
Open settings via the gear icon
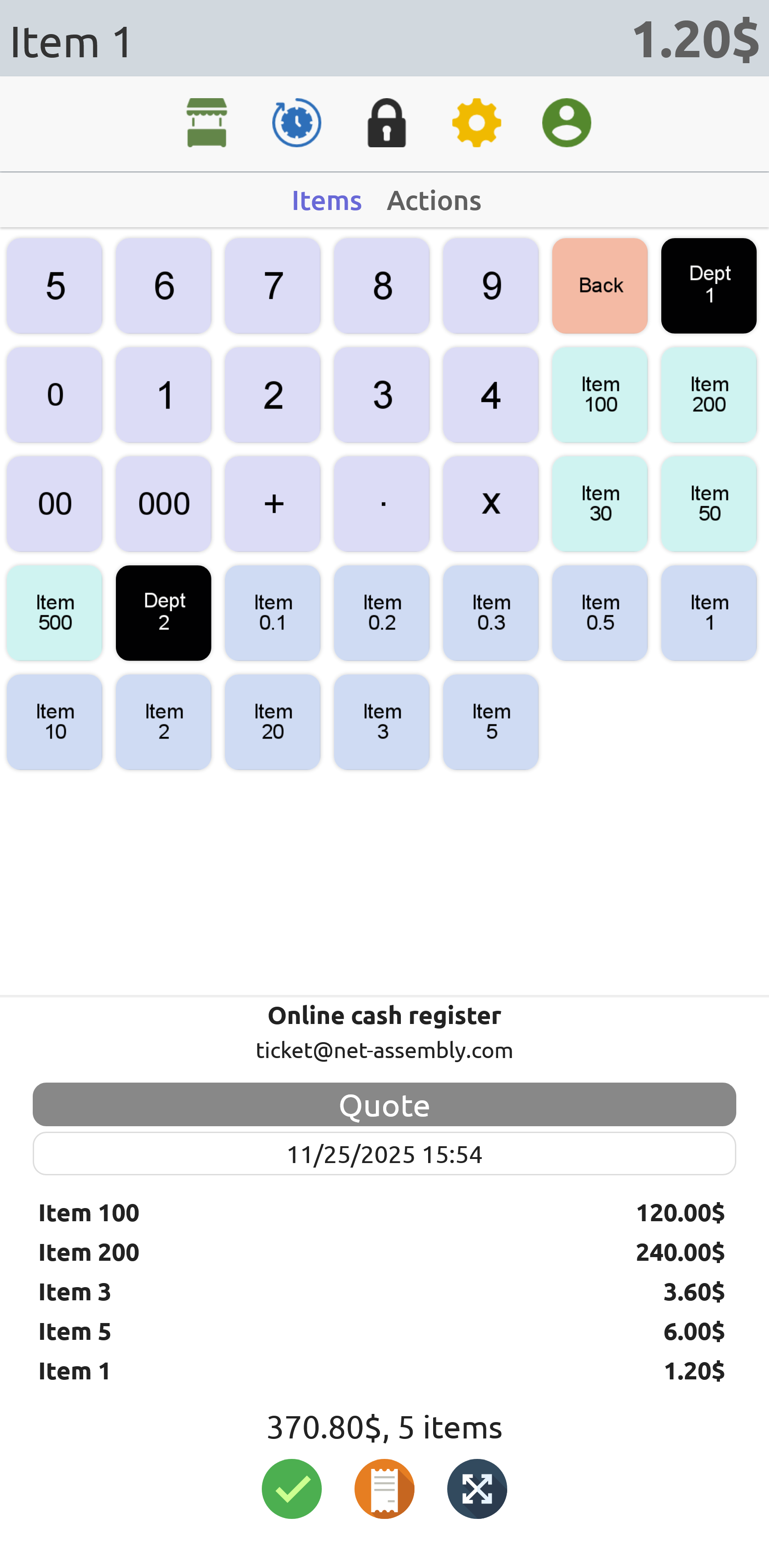(477, 123)
